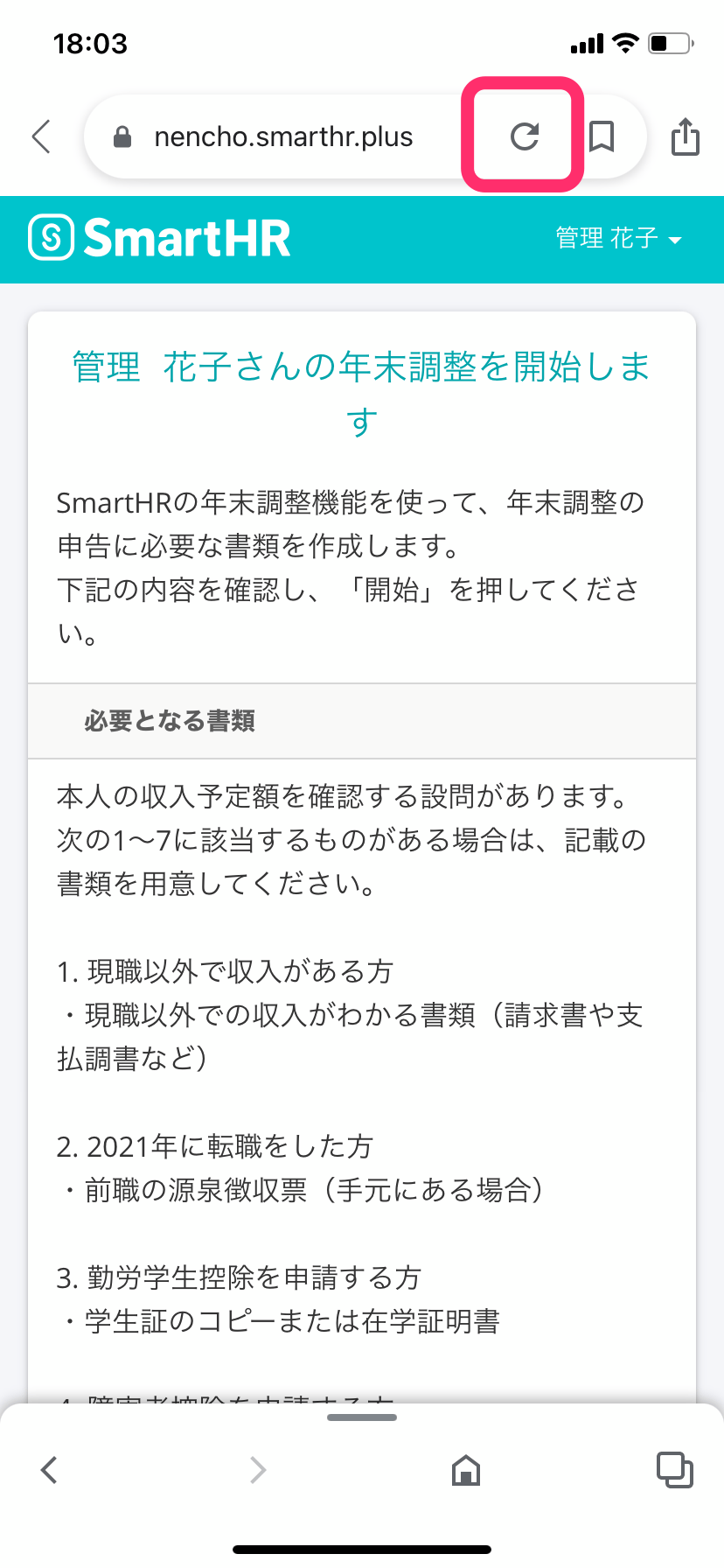
Task: Open the tabs overview
Action: pos(674,1469)
